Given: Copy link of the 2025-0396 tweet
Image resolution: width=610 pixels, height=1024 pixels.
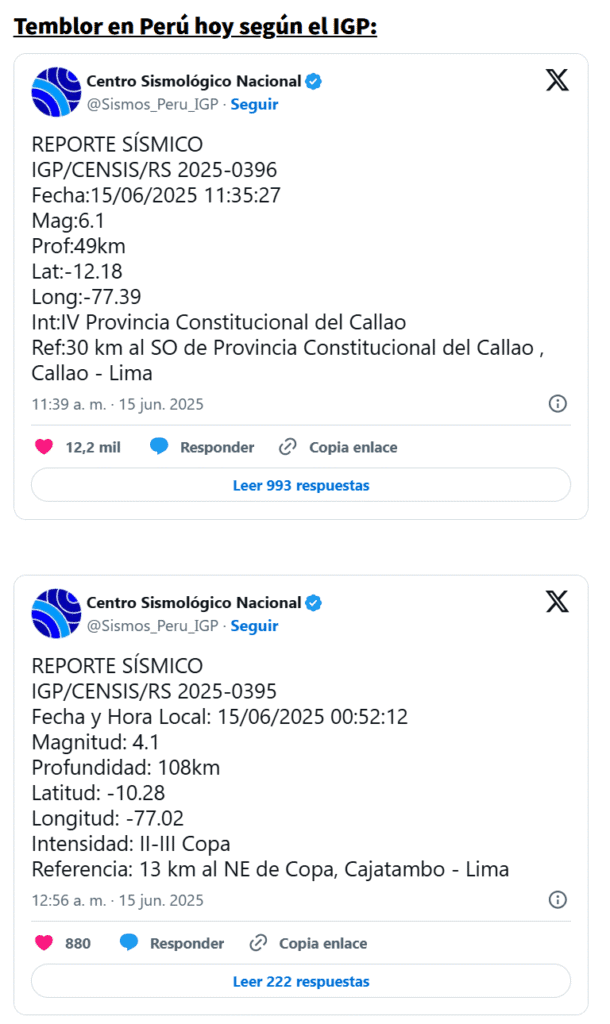Looking at the screenshot, I should pos(338,447).
